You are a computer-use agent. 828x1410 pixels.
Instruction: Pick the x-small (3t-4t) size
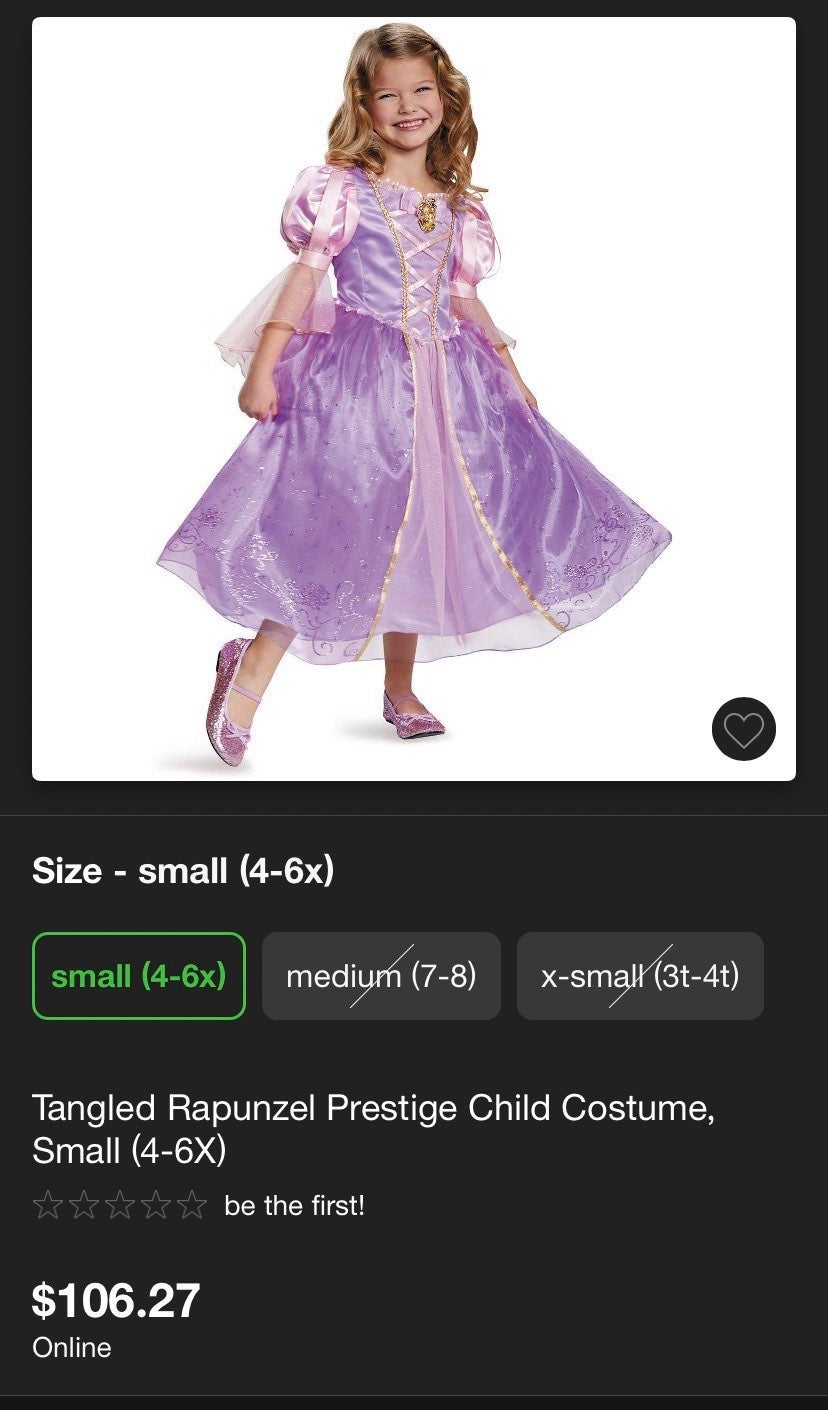click(640, 976)
